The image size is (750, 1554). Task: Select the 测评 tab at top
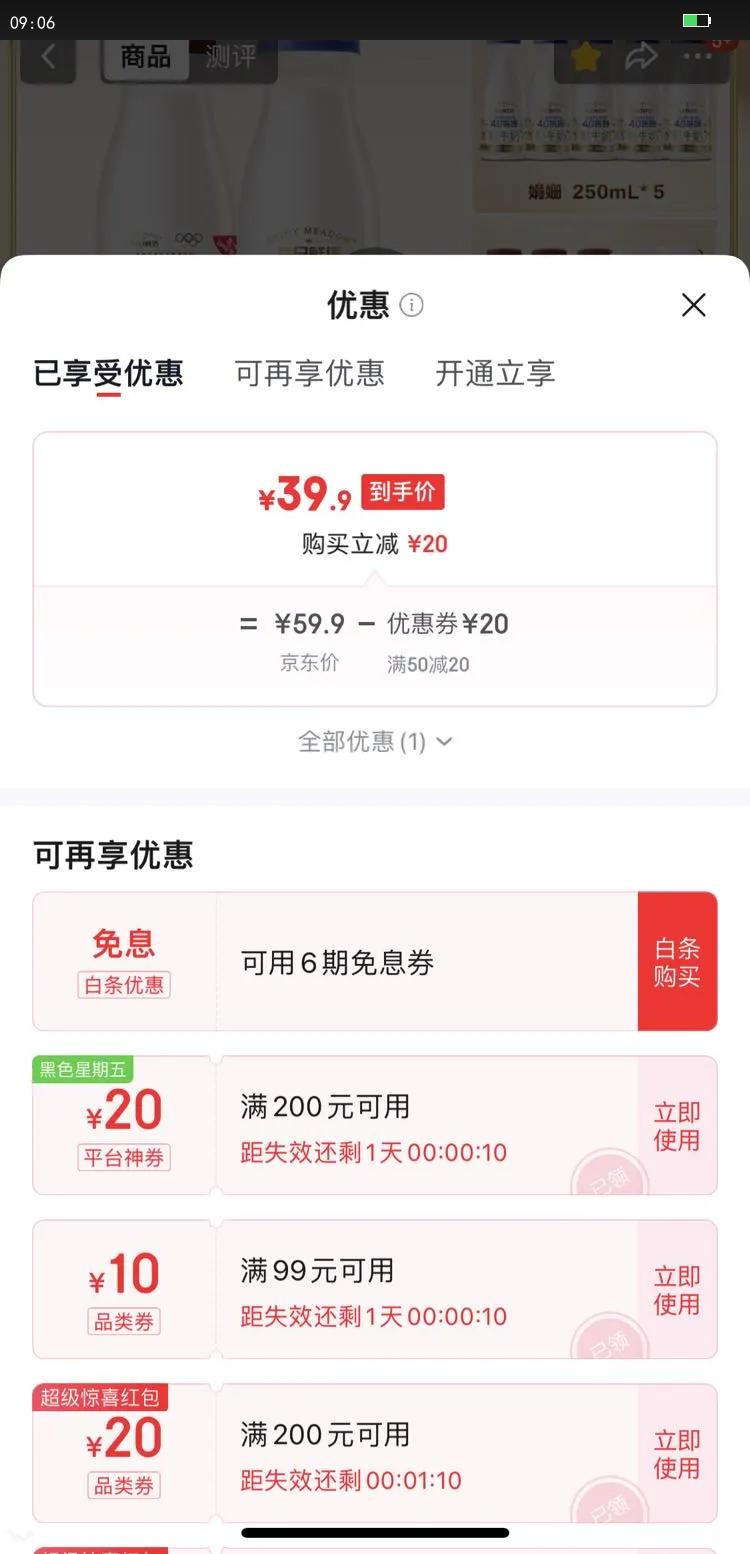pos(232,57)
